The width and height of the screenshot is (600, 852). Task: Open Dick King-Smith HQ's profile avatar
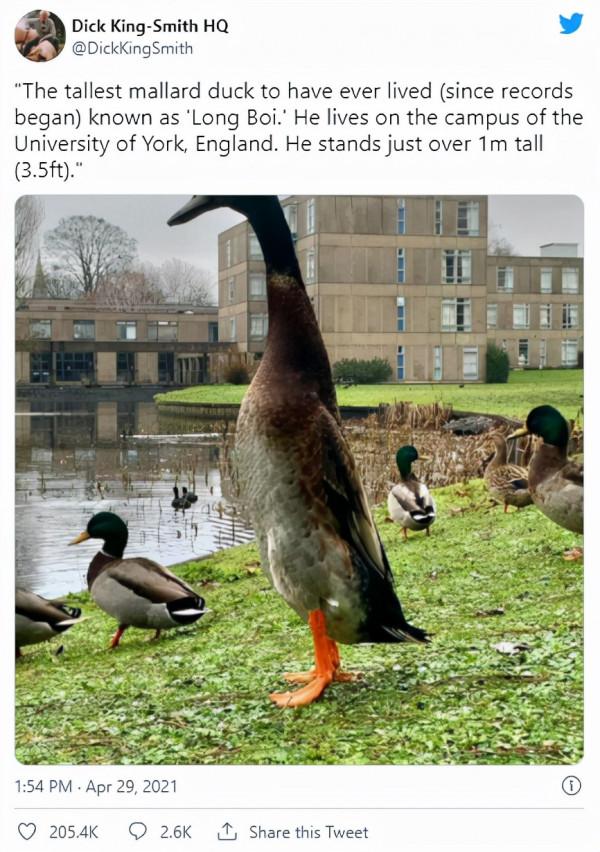tap(40, 36)
